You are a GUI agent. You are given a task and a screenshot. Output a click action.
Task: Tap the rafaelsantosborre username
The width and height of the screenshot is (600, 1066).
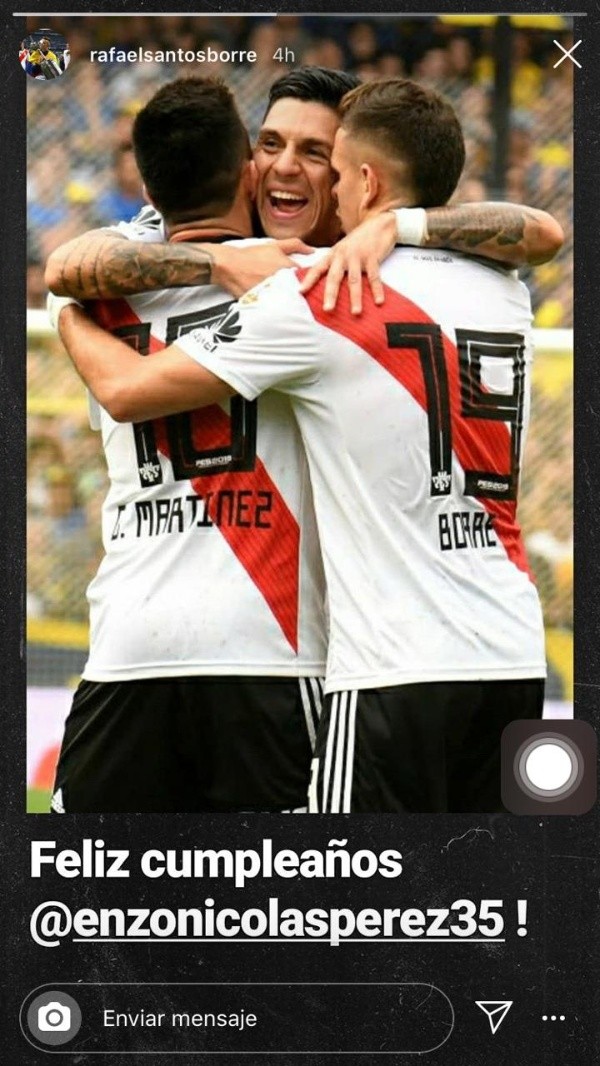pyautogui.click(x=173, y=55)
